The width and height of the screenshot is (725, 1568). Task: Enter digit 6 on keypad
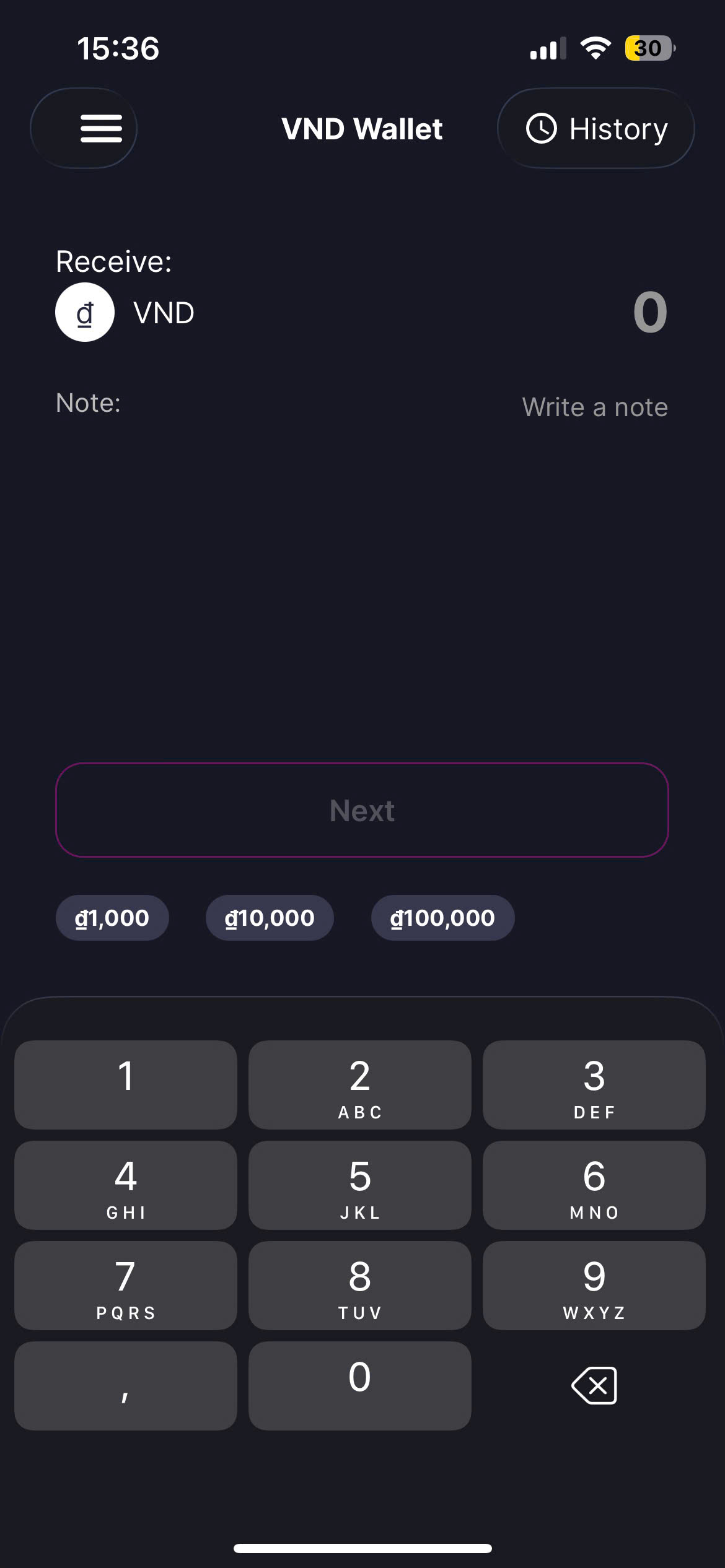pos(594,1185)
